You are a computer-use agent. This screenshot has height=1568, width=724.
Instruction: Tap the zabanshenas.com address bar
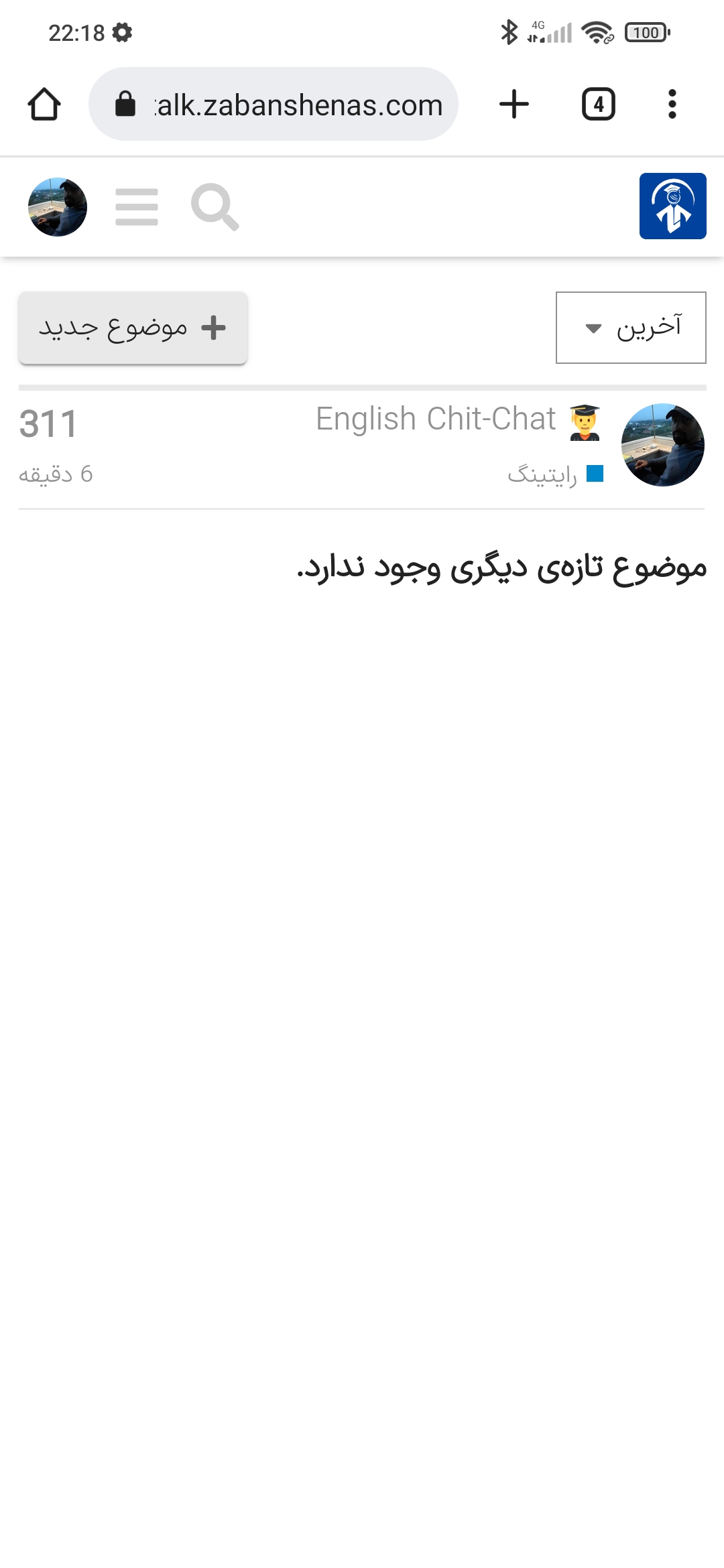(x=274, y=104)
